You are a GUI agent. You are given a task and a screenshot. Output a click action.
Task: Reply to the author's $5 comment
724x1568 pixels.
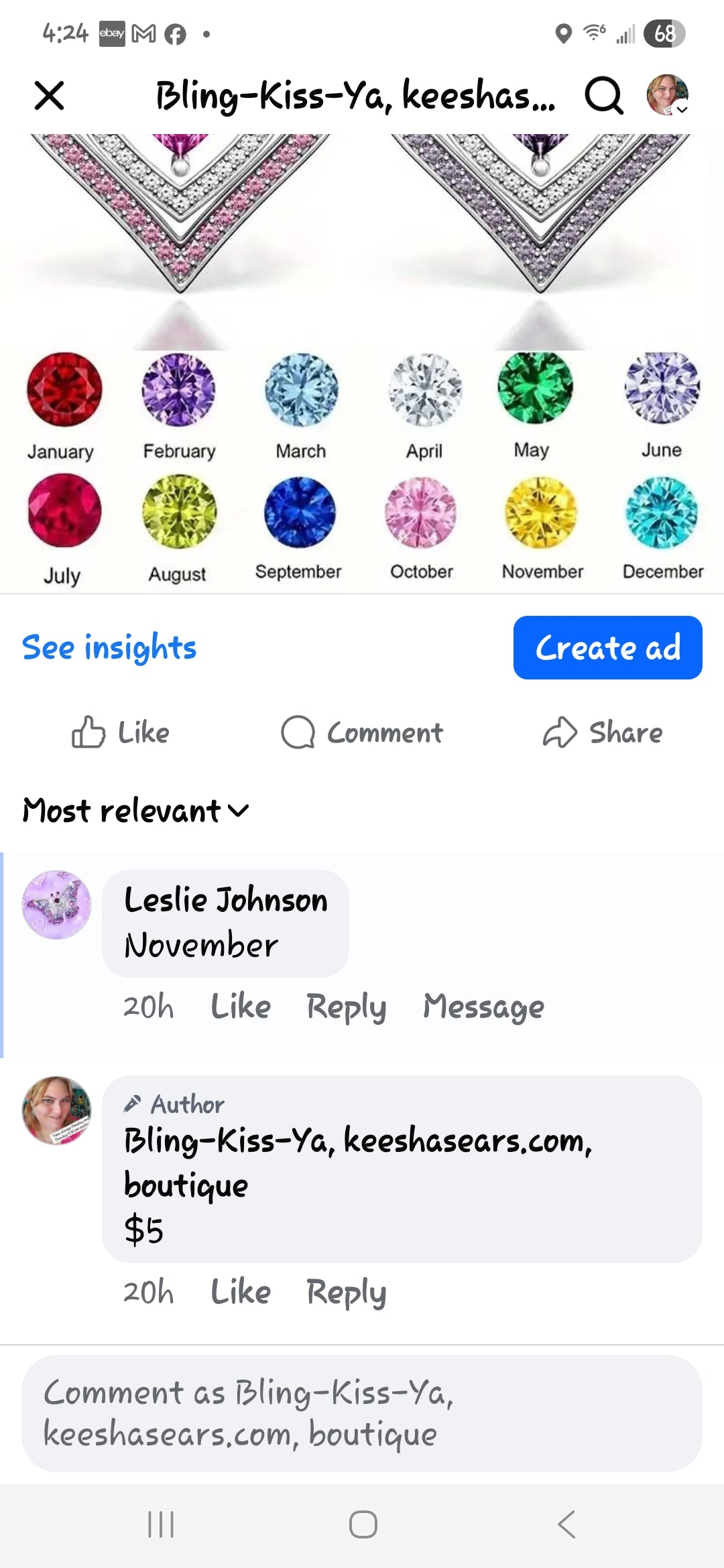[346, 1292]
